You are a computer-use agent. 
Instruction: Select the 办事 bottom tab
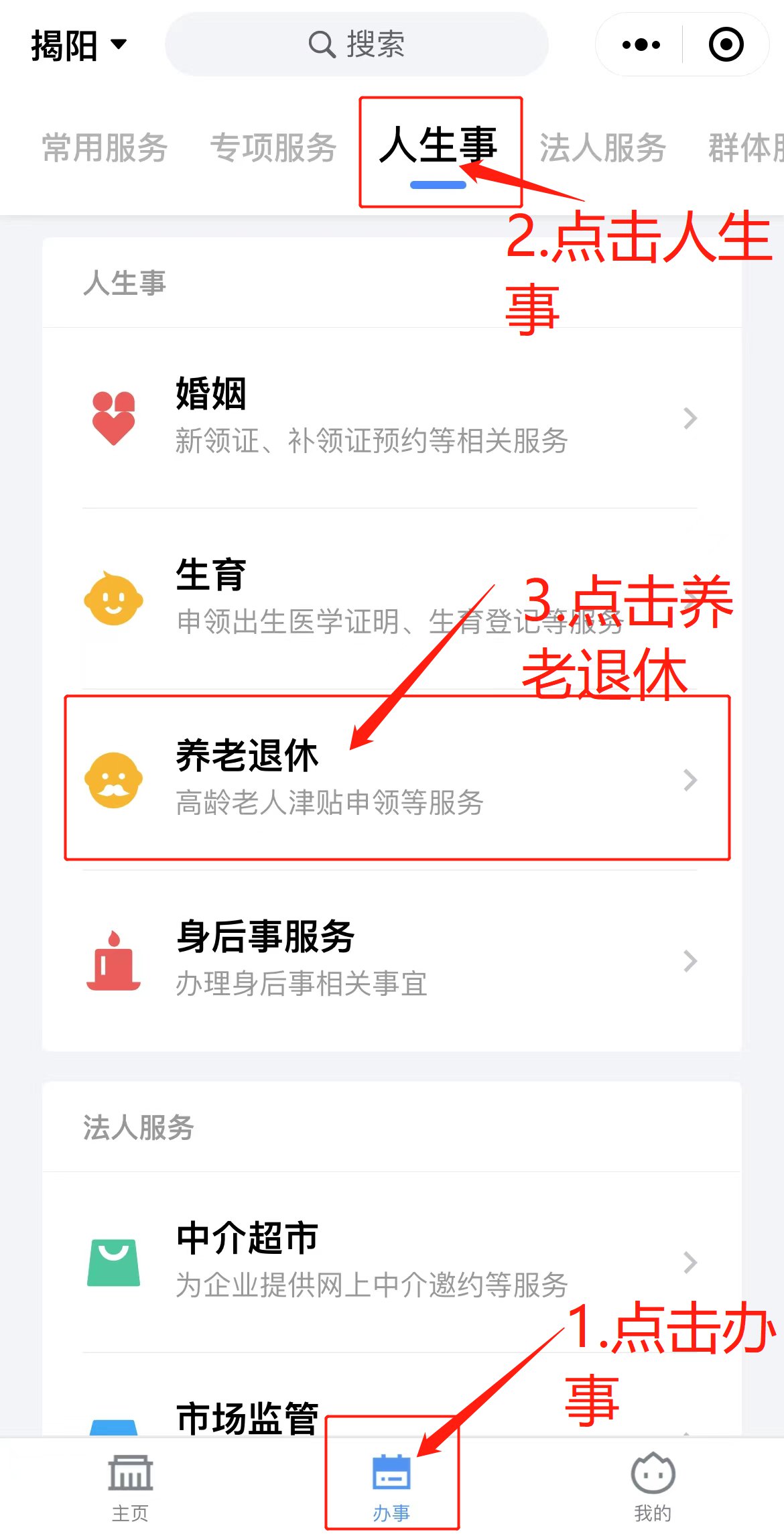pos(391,1486)
